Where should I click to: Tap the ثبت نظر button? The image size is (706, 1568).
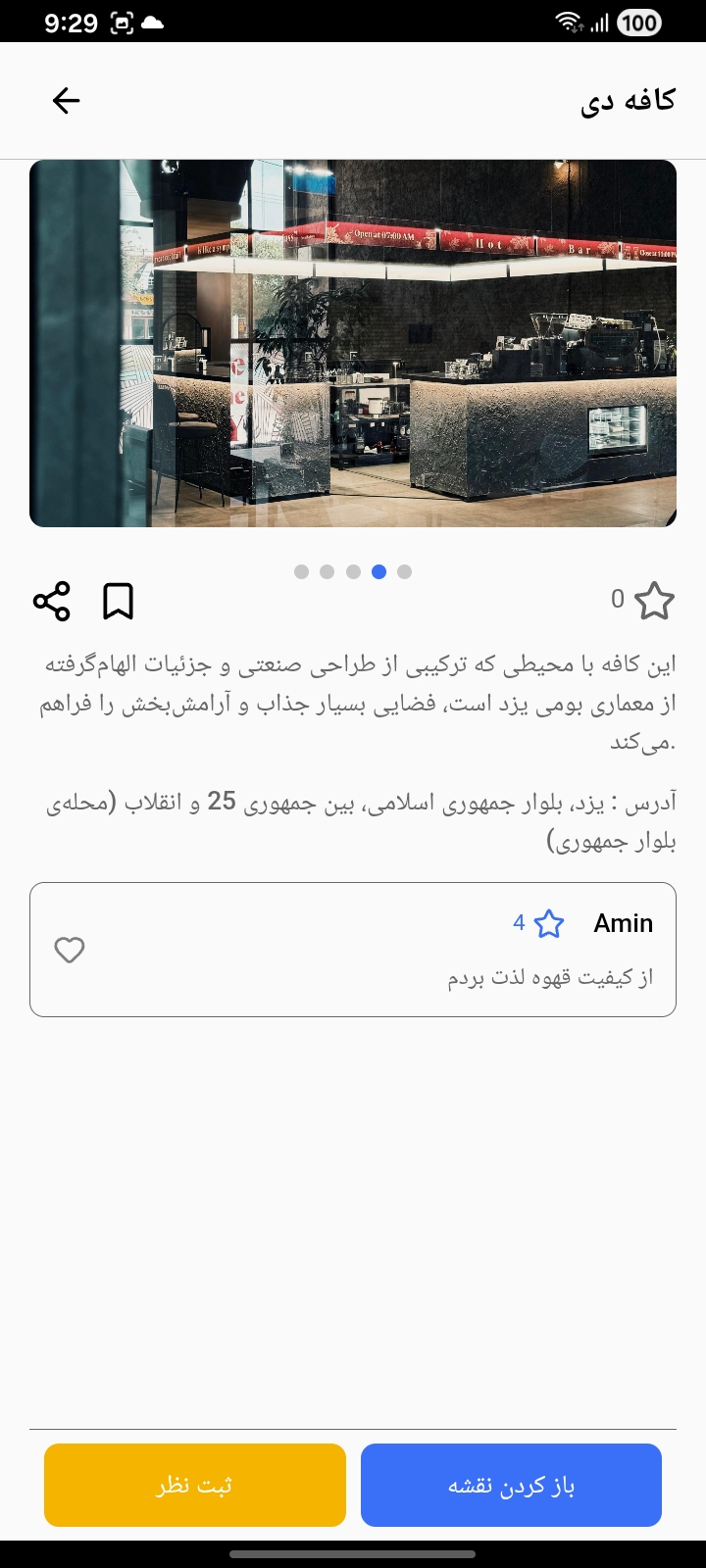click(x=195, y=1485)
